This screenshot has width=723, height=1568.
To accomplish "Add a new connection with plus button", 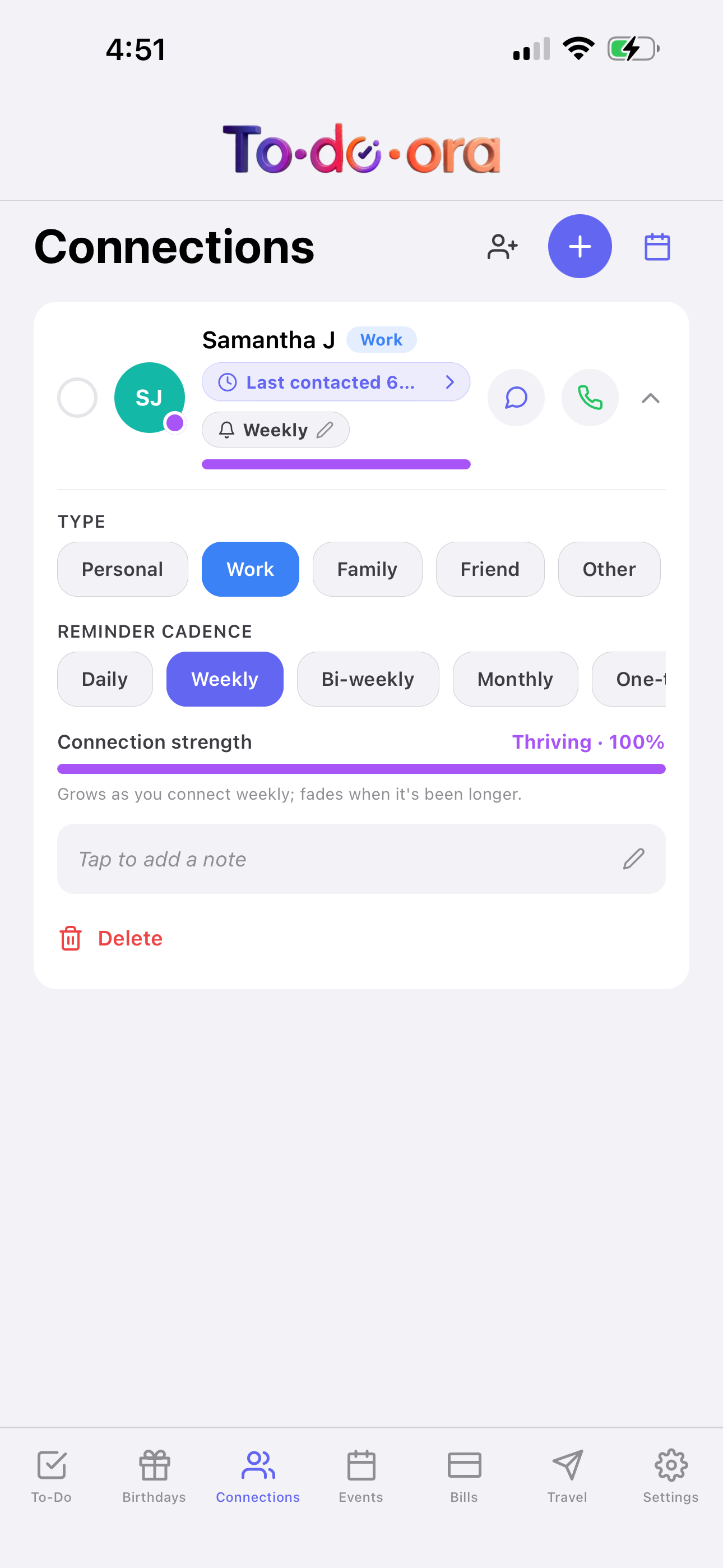I will pos(580,247).
